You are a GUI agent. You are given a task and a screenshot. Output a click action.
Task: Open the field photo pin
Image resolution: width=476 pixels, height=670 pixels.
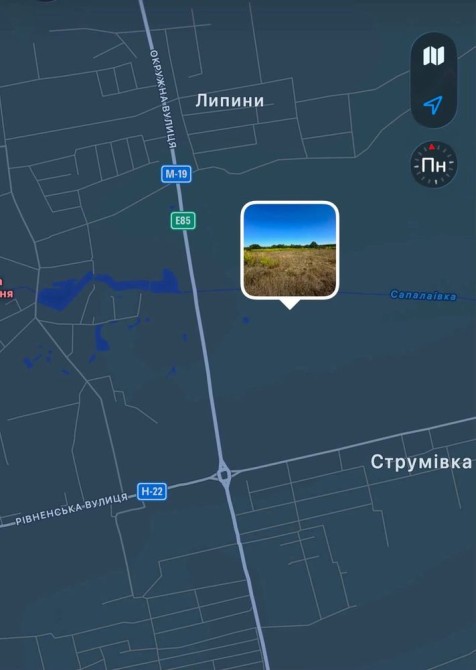pos(290,251)
